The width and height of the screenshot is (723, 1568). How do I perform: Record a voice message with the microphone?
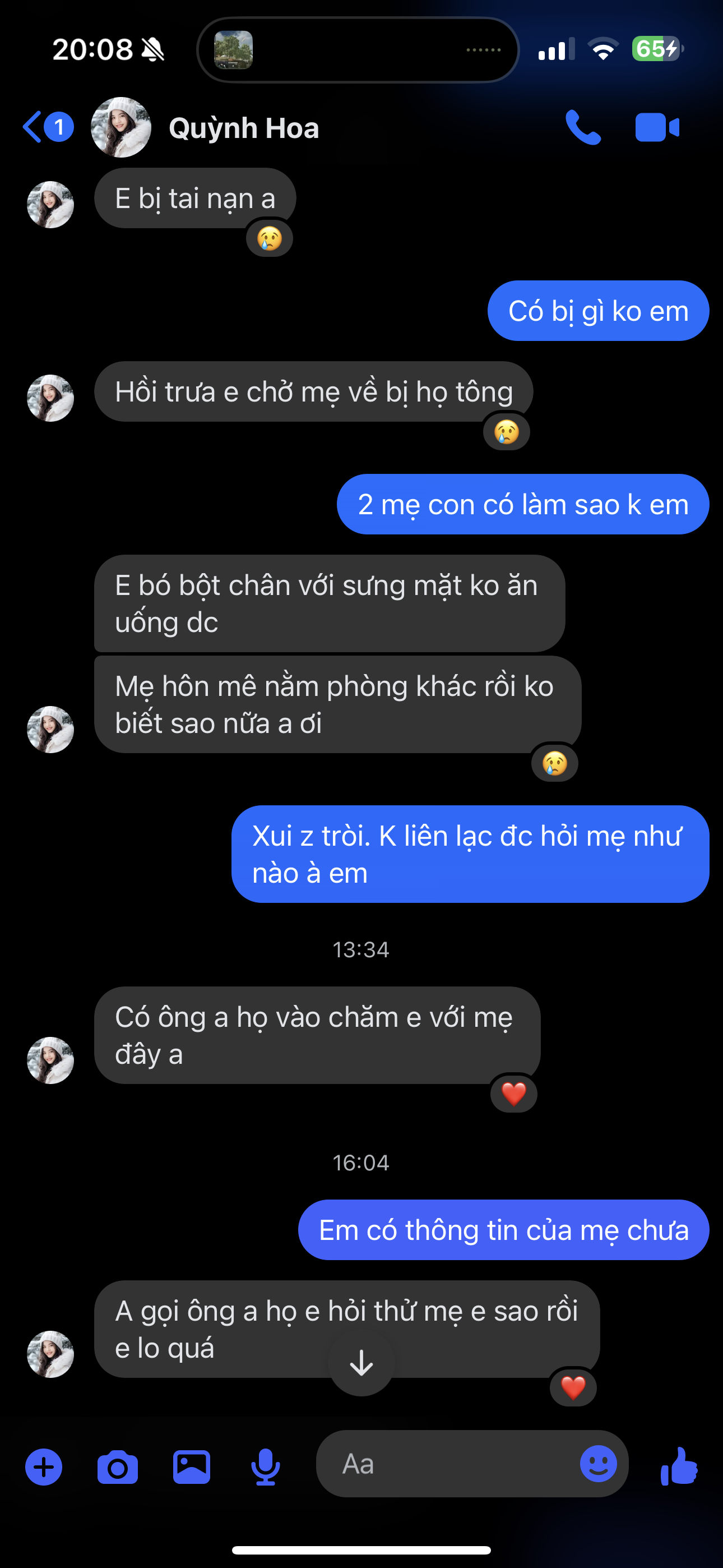tap(265, 1467)
